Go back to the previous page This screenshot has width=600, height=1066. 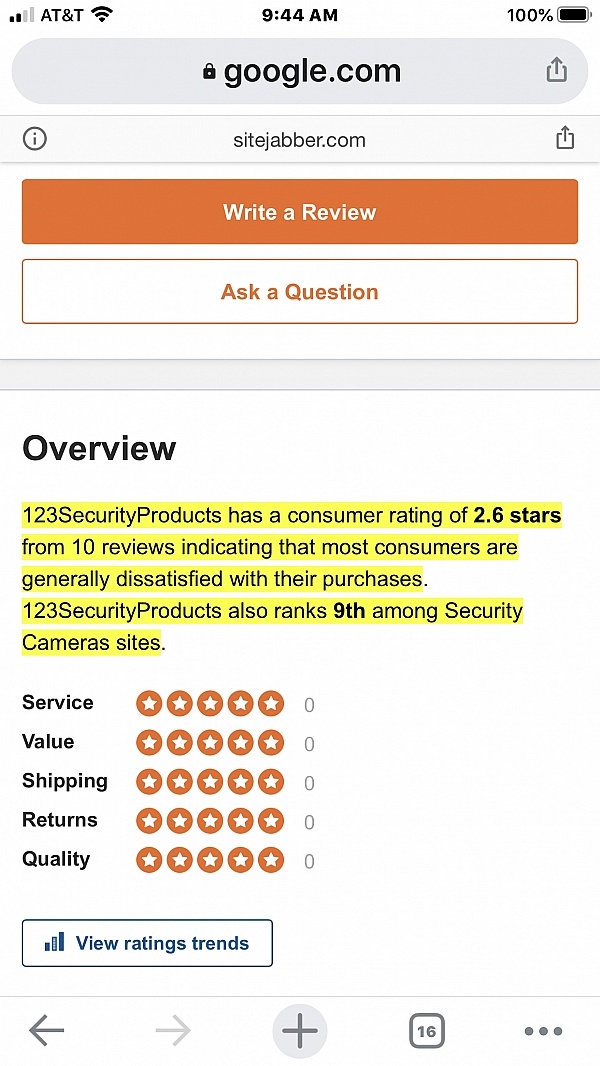(x=46, y=1031)
